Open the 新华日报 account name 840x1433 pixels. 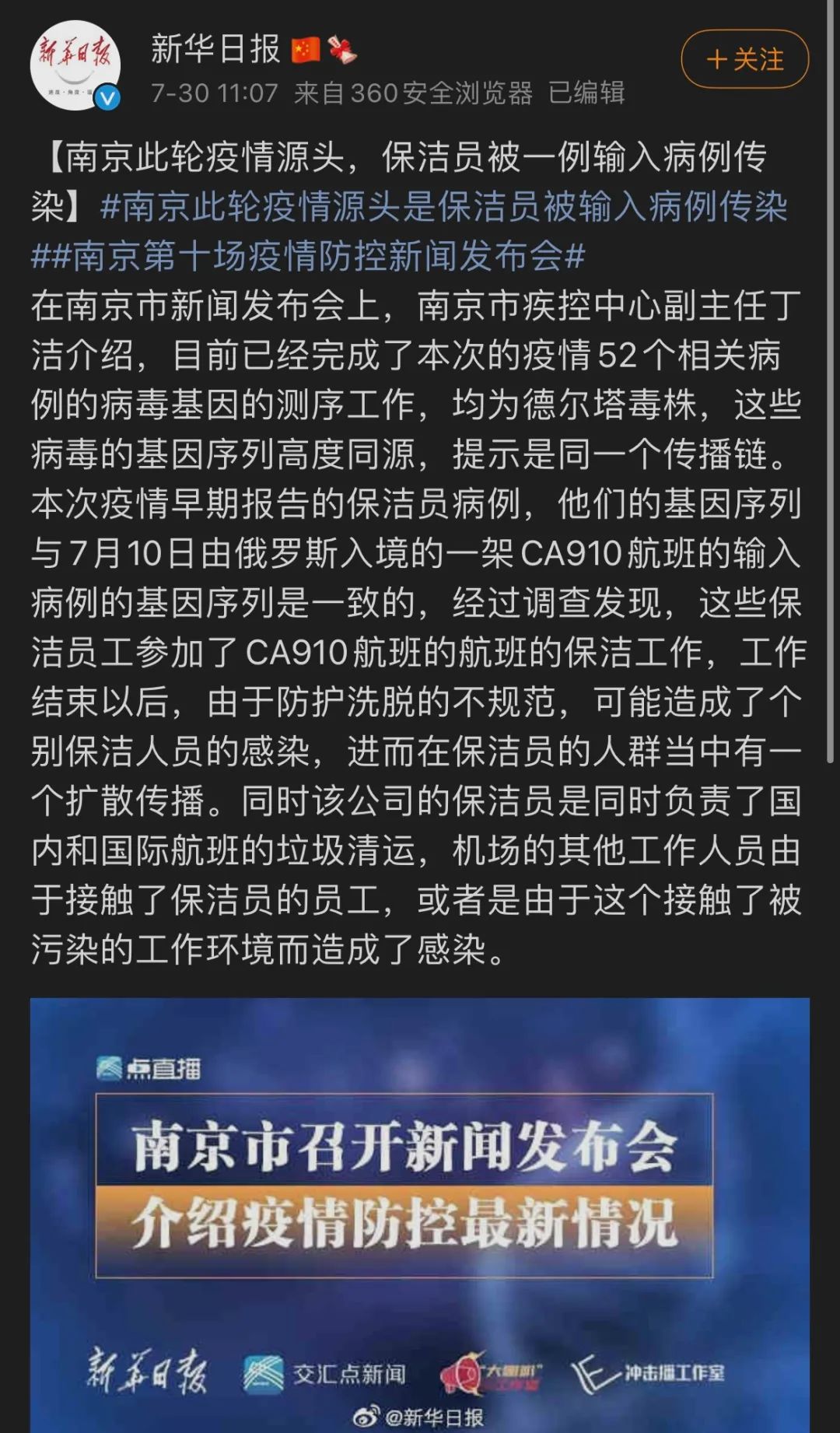click(215, 49)
